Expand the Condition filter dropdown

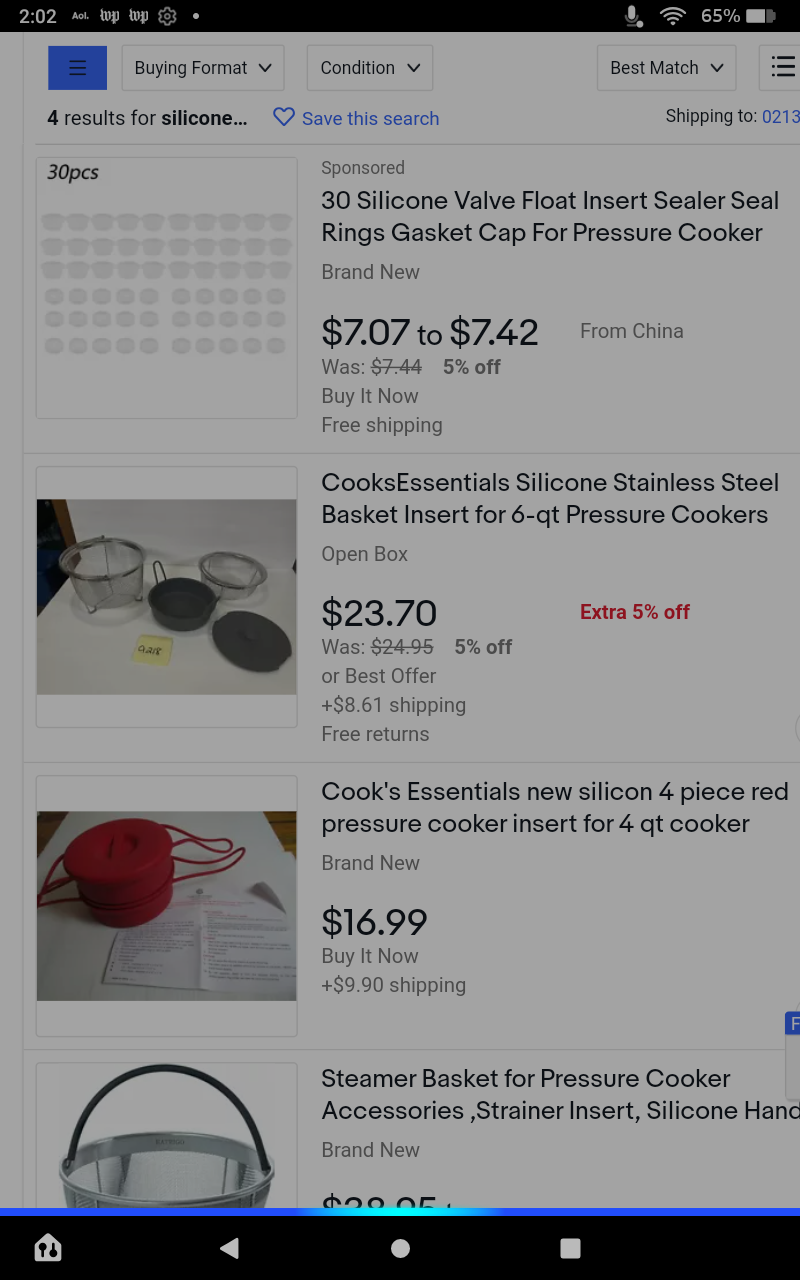tap(369, 67)
